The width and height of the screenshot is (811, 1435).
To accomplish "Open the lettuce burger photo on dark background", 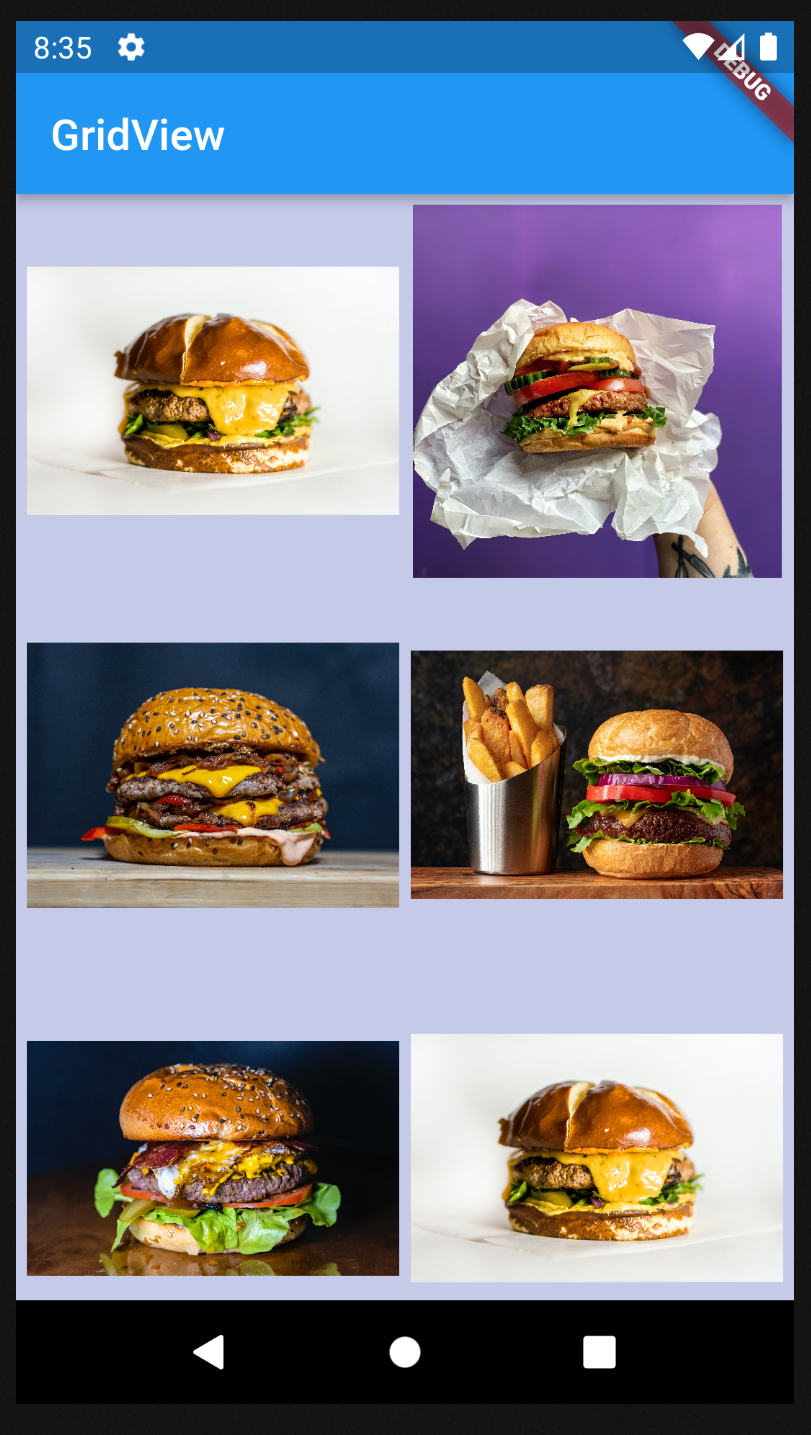I will [x=212, y=1158].
